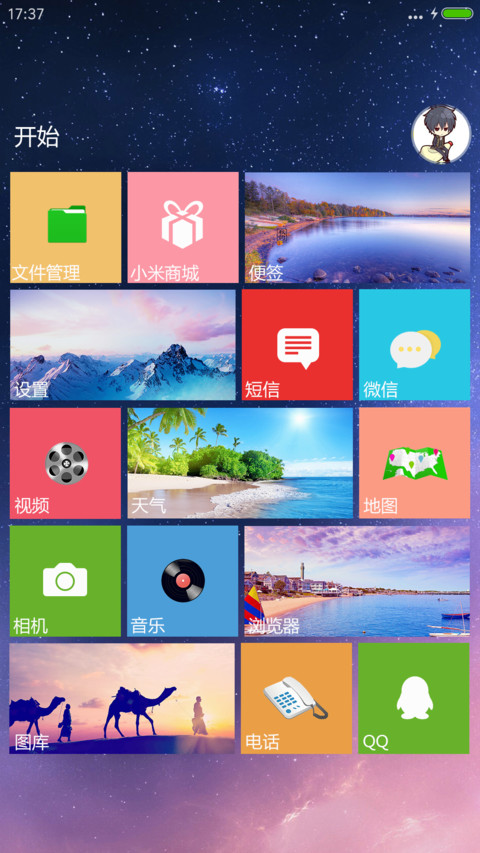Viewport: 480px width, 853px height.
Task: Open the 地图 map tile
Action: [x=415, y=463]
